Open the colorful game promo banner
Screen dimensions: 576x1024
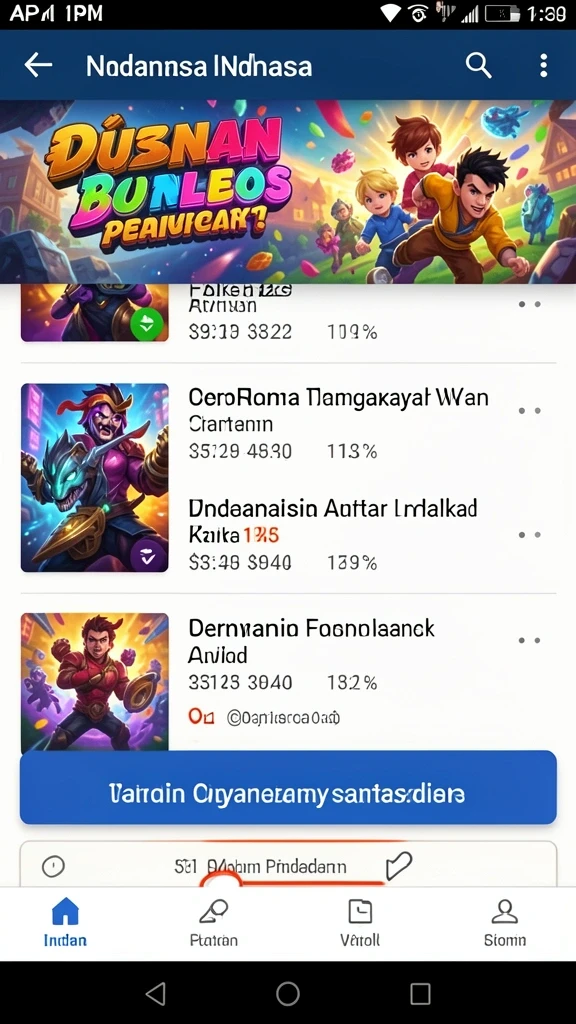pos(288,192)
